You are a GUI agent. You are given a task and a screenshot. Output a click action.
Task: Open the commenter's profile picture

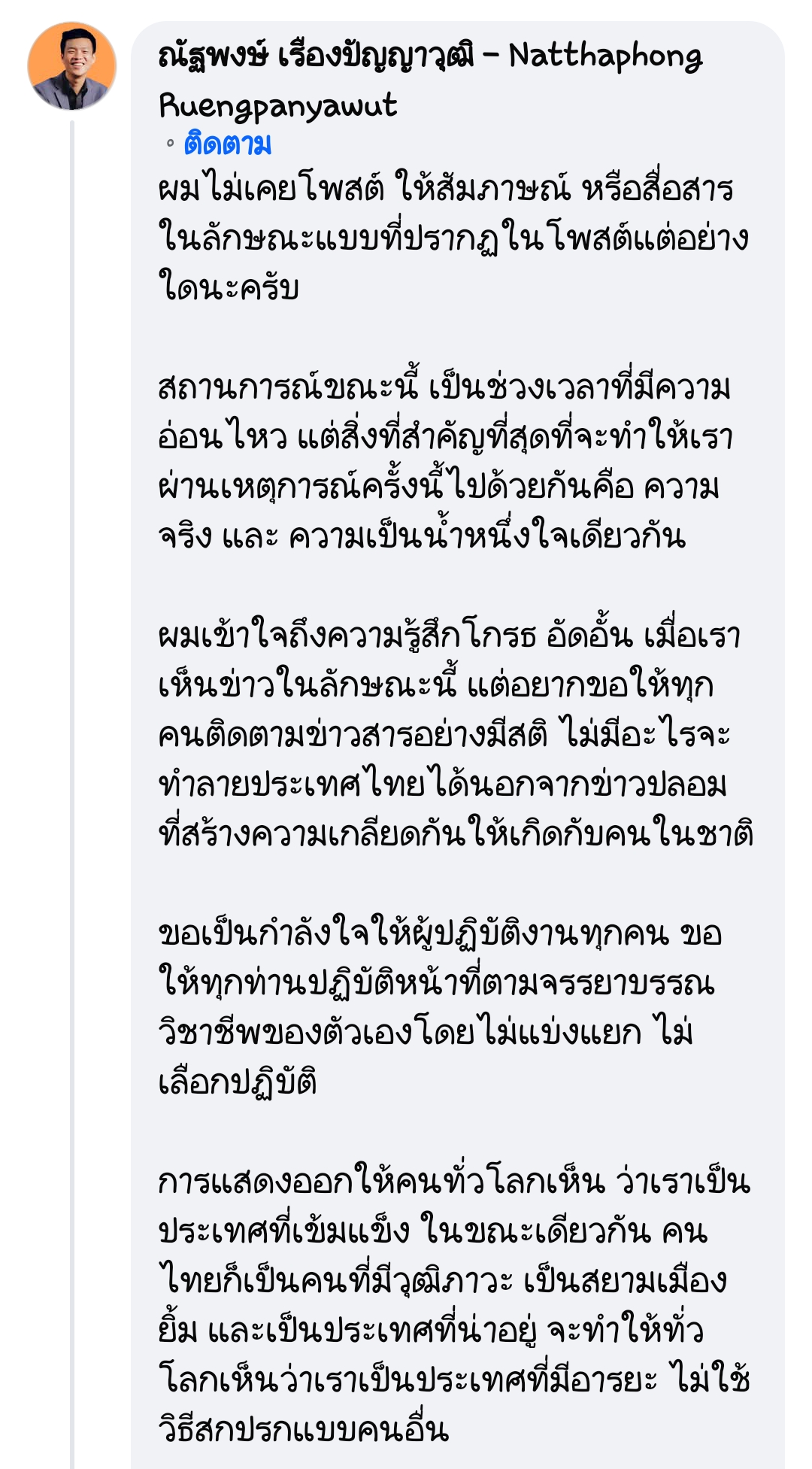pyautogui.click(x=72, y=66)
